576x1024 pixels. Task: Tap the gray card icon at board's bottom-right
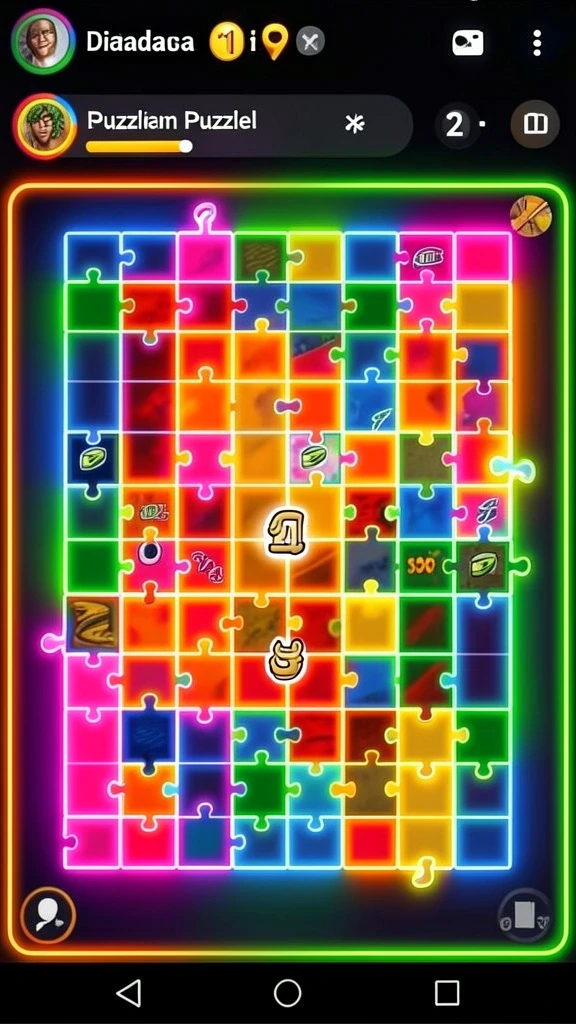(x=524, y=915)
